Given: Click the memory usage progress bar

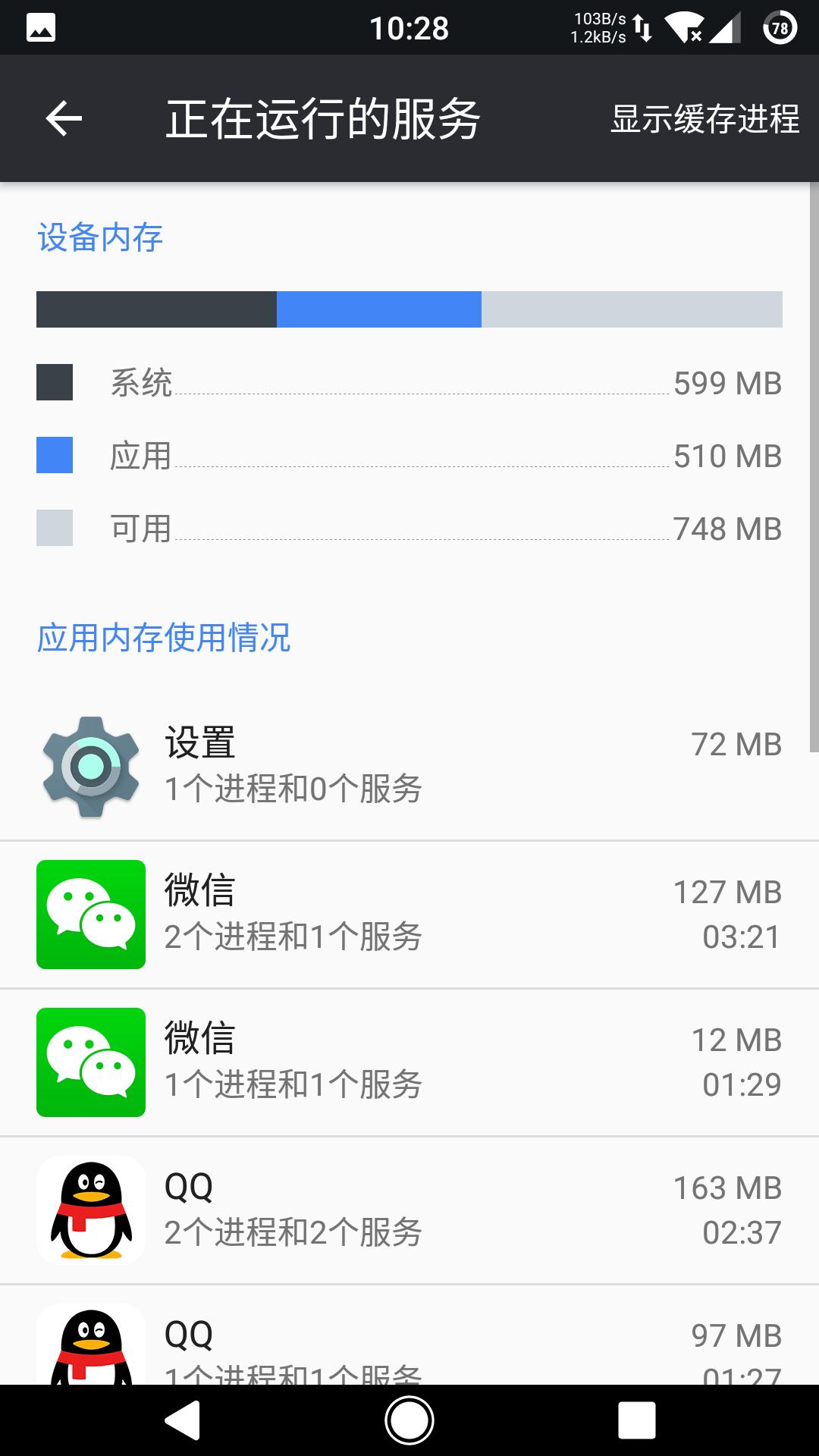Looking at the screenshot, I should coord(409,307).
